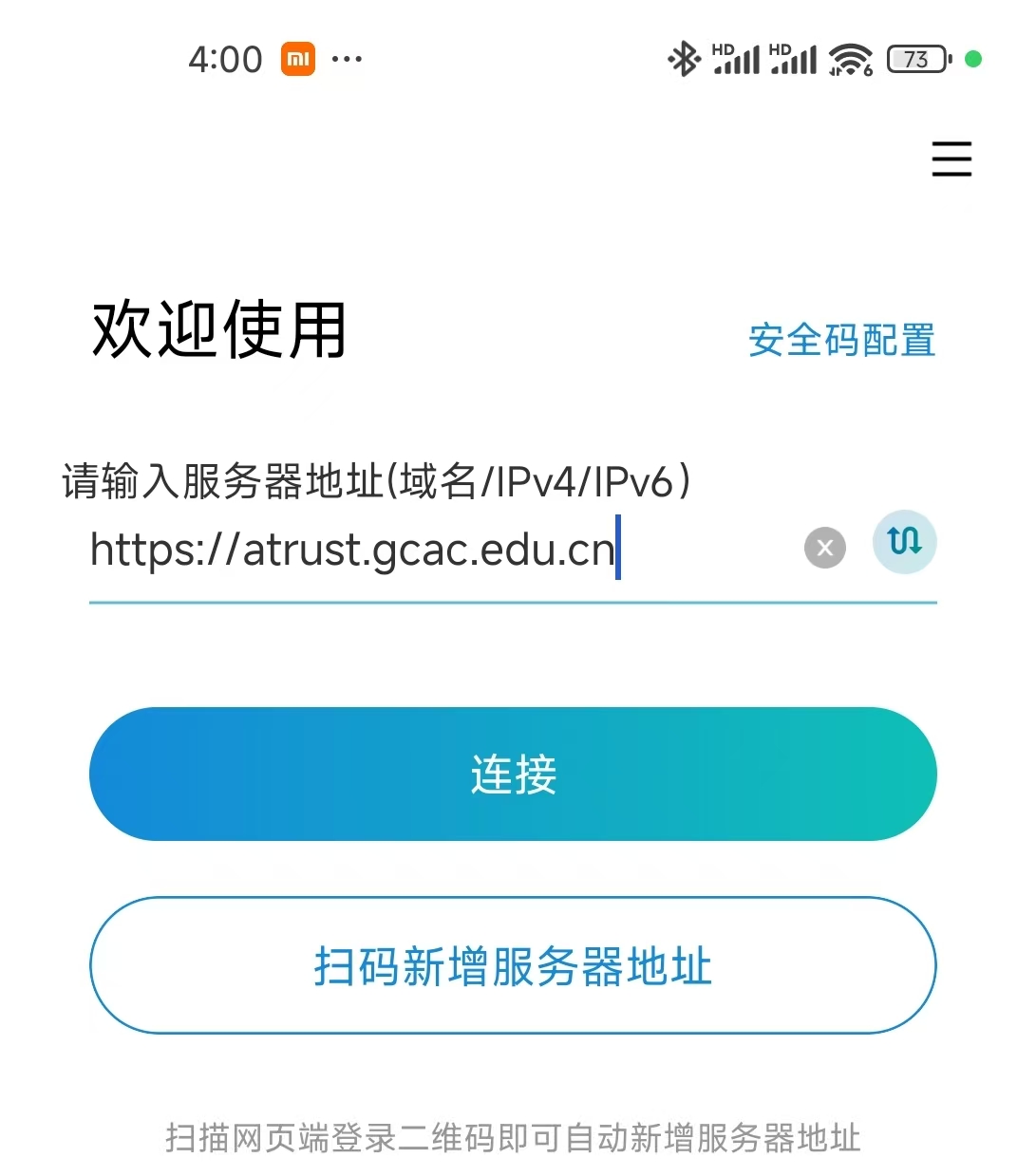The image size is (1017, 1176).
Task: Tap the Bluetooth icon in the status bar
Action: pyautogui.click(x=684, y=59)
